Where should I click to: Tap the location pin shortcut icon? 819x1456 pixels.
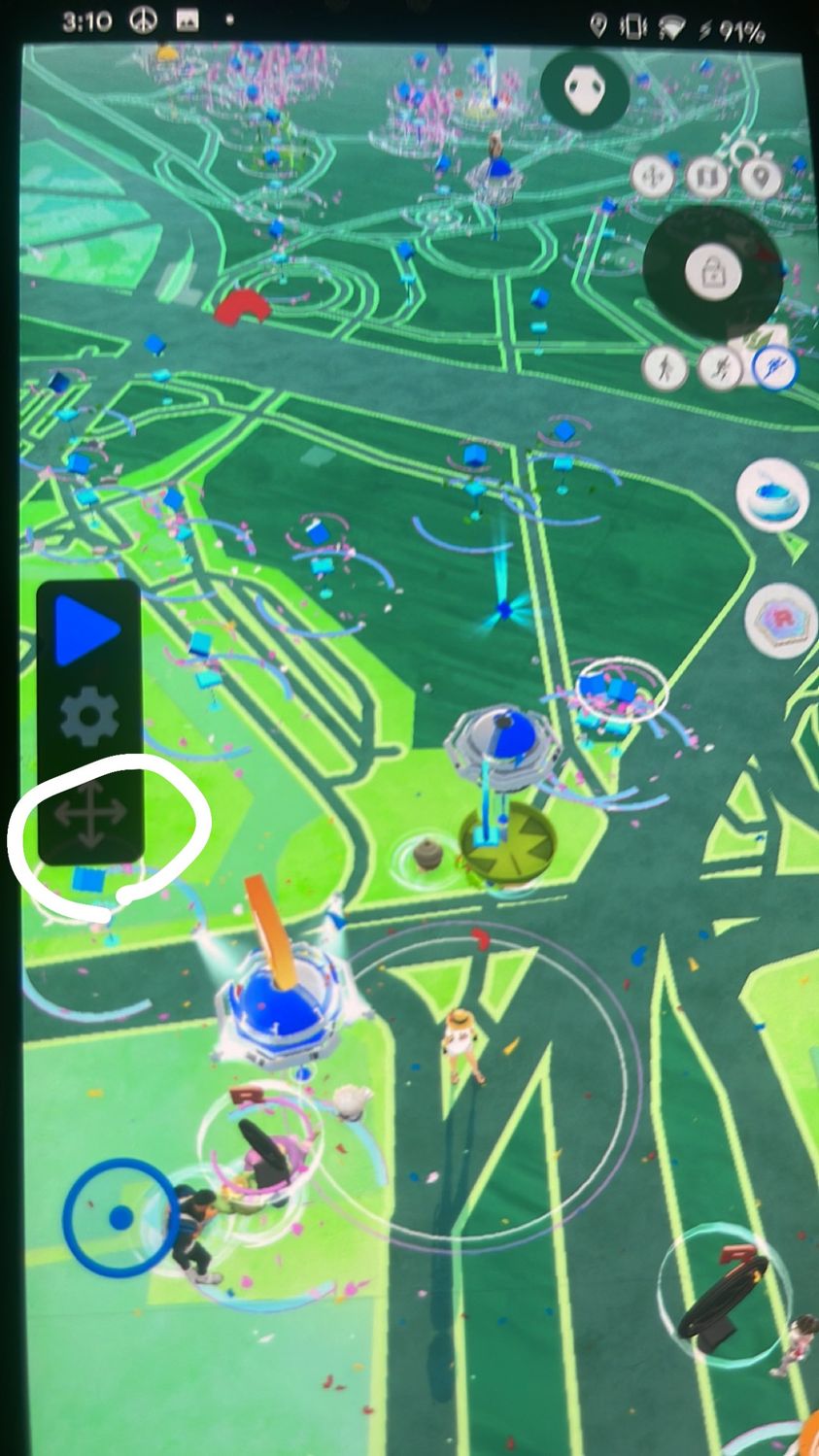tap(761, 177)
